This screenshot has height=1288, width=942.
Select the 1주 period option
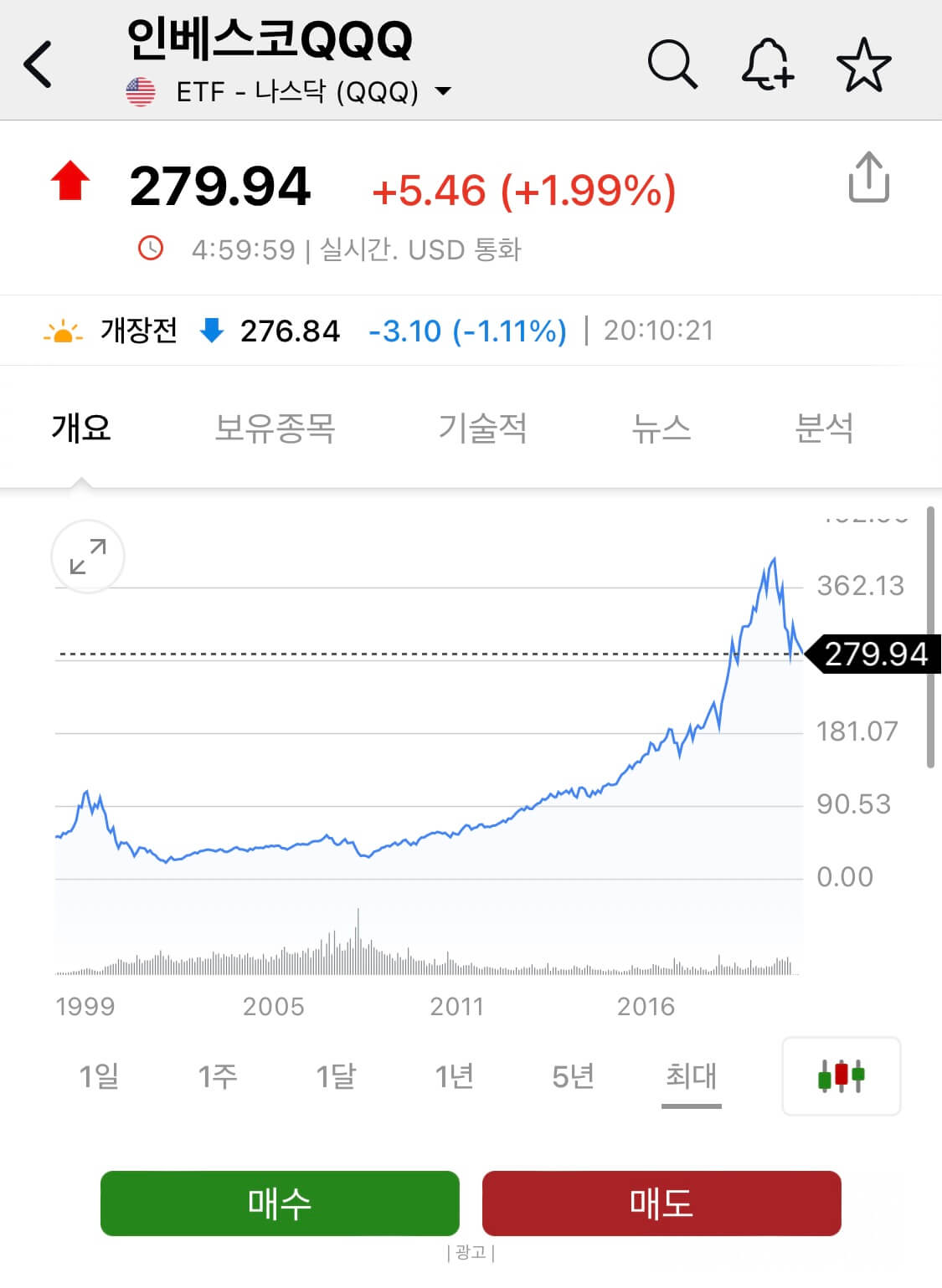coord(217,1077)
